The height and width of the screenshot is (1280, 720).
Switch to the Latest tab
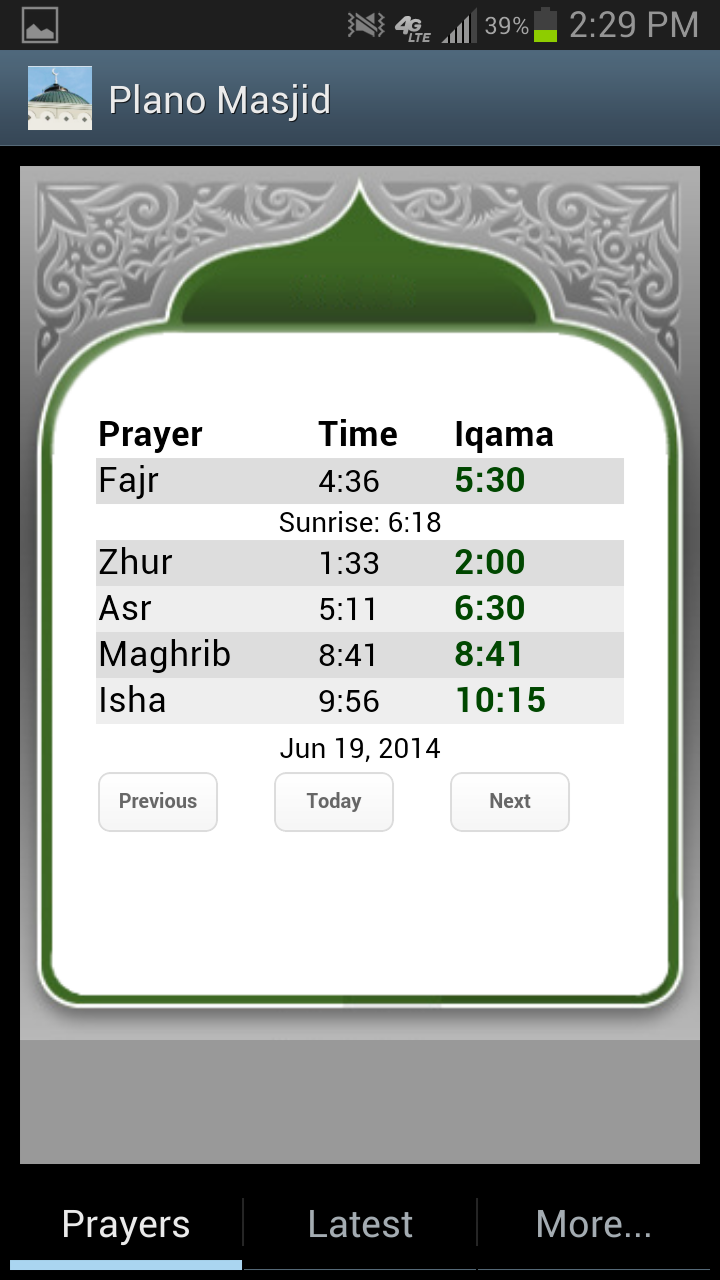coord(360,1223)
